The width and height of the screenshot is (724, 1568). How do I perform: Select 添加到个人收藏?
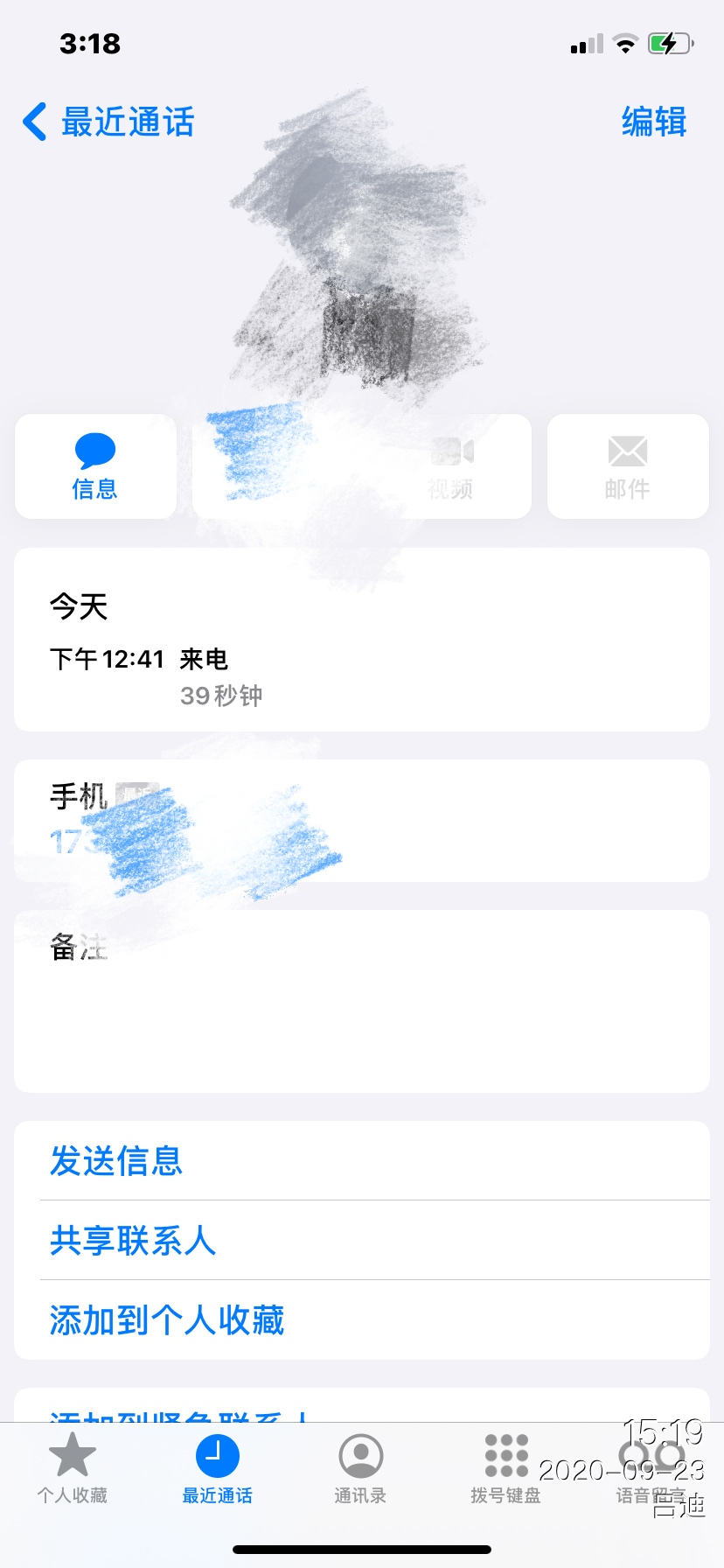pos(167,1320)
